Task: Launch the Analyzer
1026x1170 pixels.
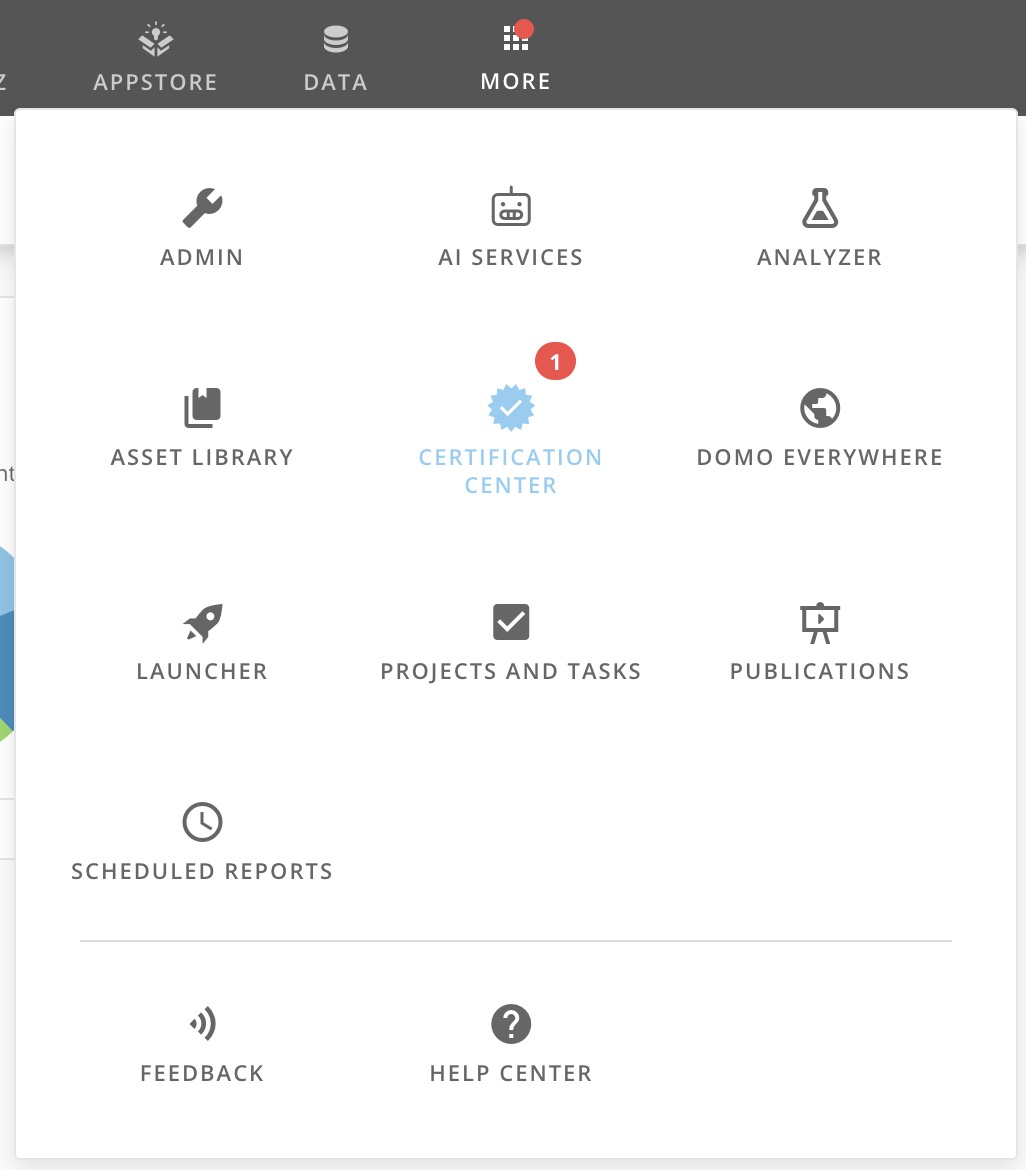Action: click(819, 228)
